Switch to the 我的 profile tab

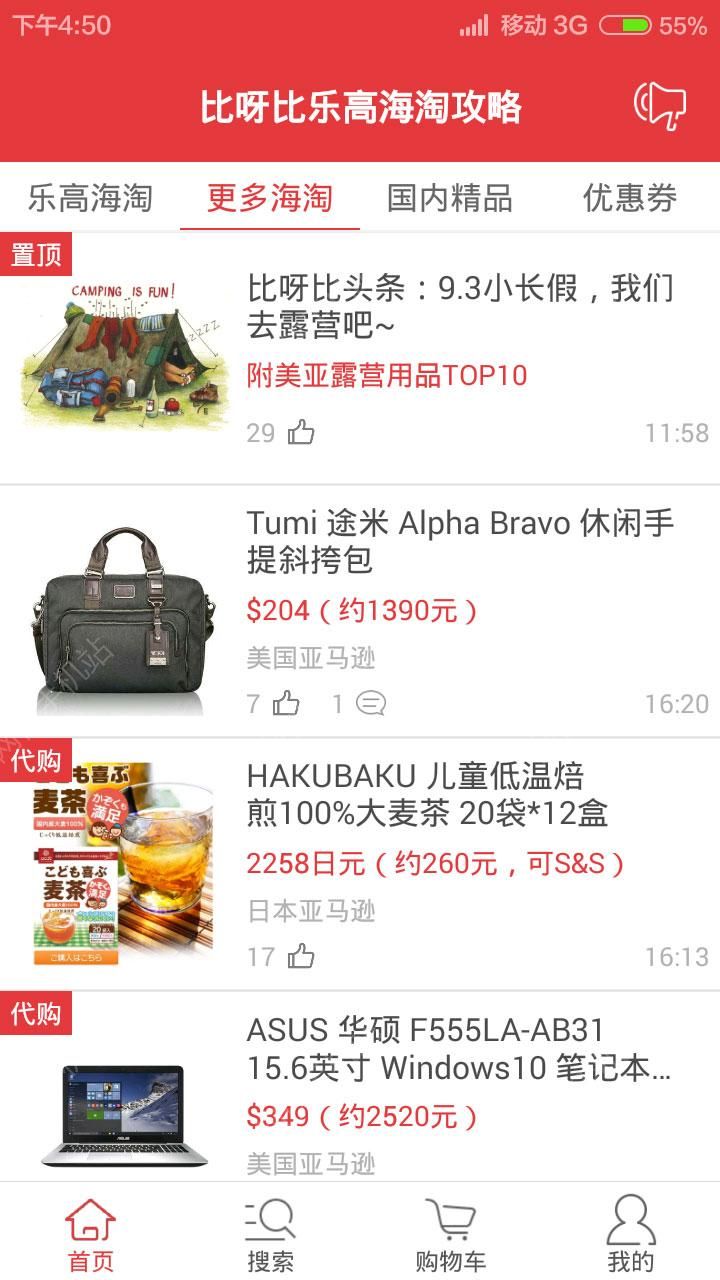point(630,1234)
